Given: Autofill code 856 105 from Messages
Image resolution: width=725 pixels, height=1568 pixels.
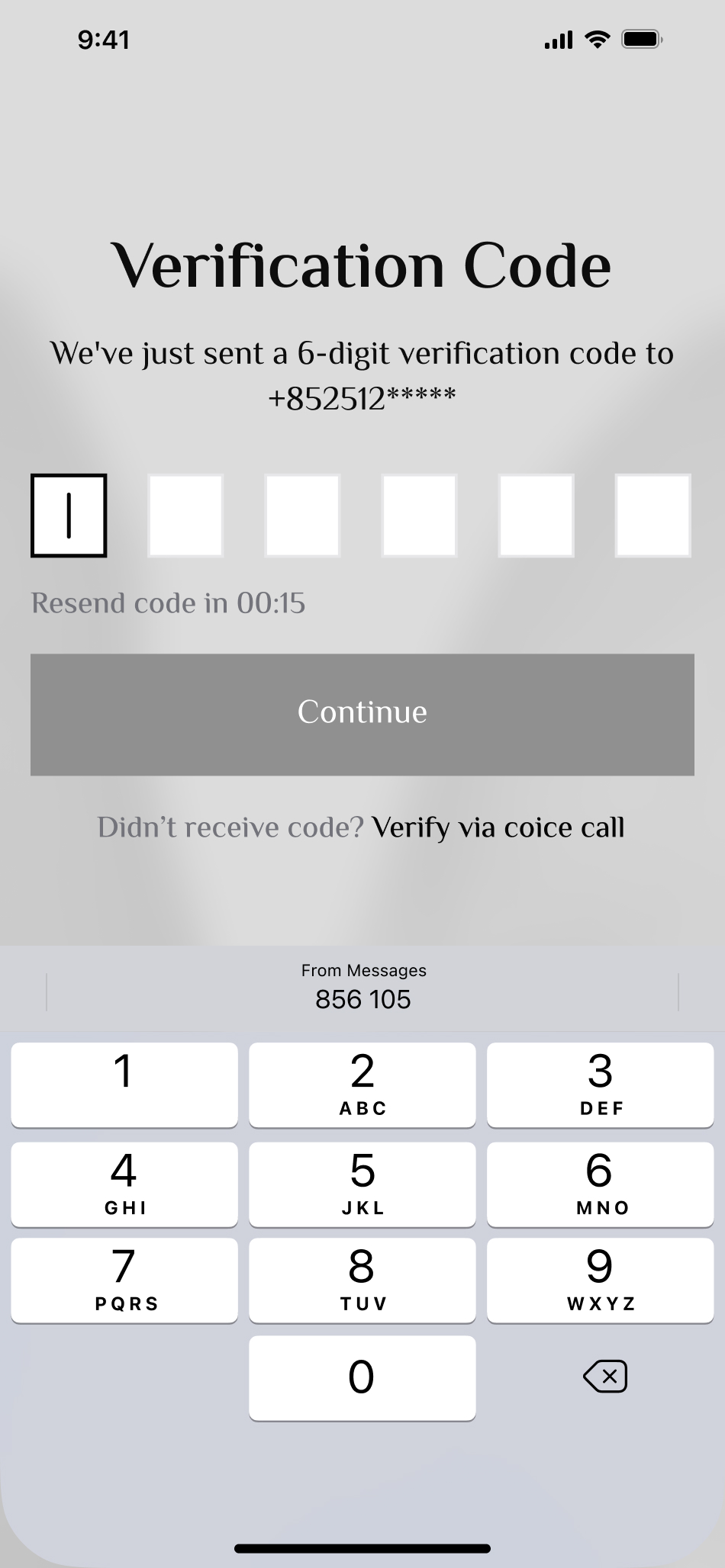Looking at the screenshot, I should point(362,989).
